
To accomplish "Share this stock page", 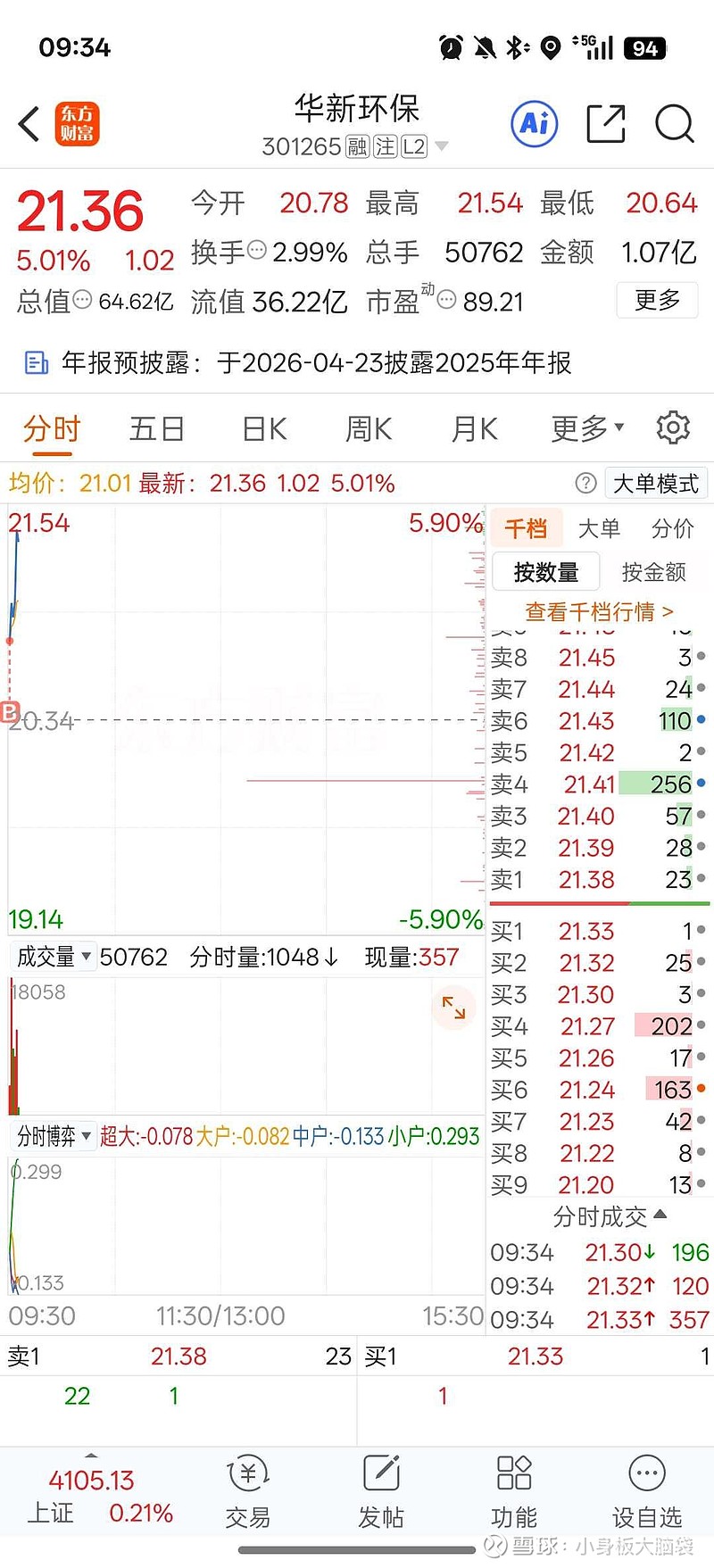I will (x=605, y=125).
